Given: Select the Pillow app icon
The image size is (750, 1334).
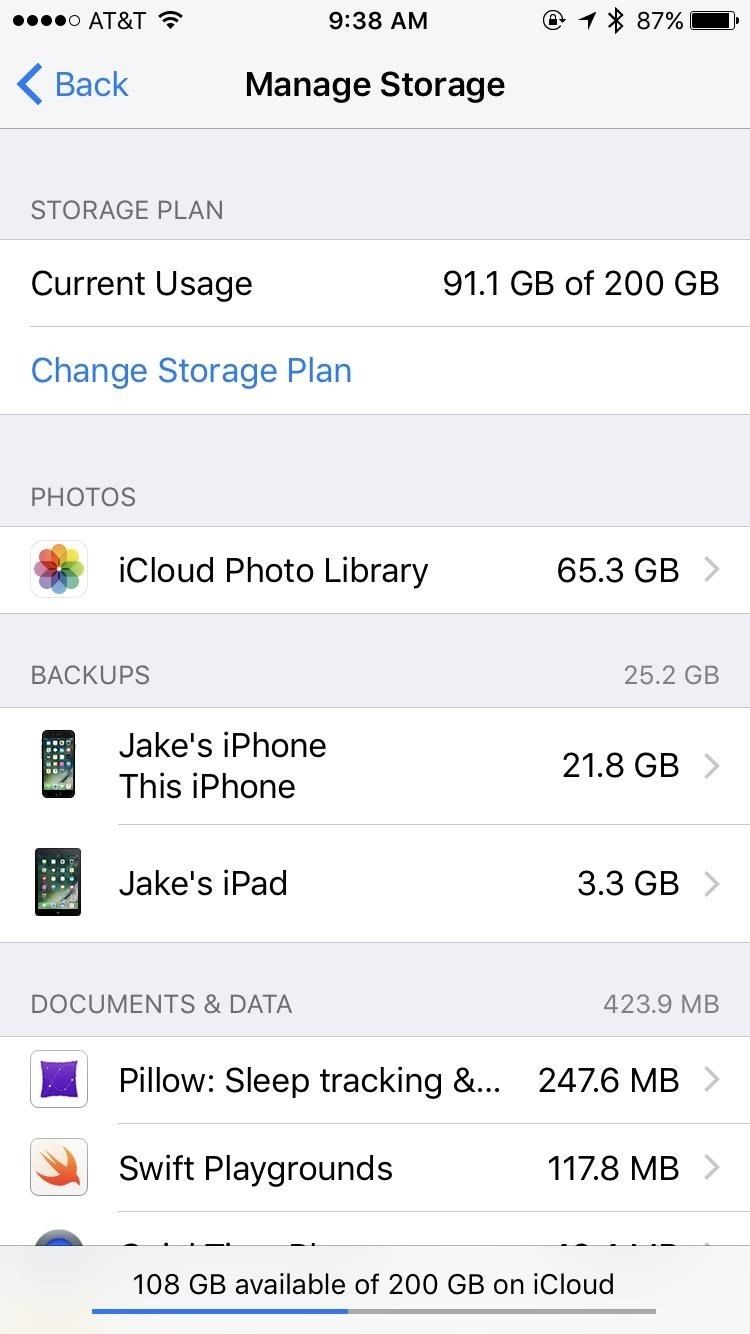Looking at the screenshot, I should [58, 1079].
